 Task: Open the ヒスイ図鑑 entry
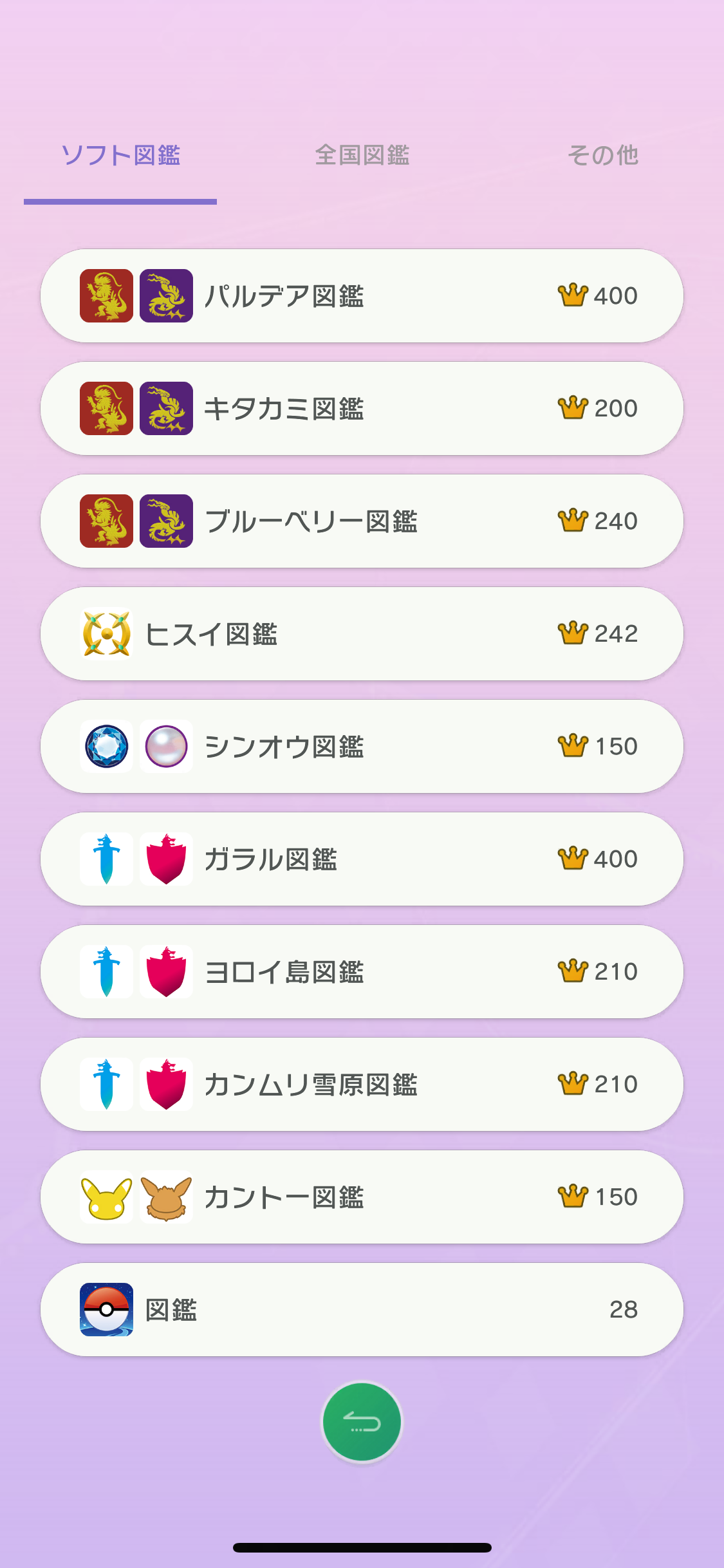(x=362, y=633)
